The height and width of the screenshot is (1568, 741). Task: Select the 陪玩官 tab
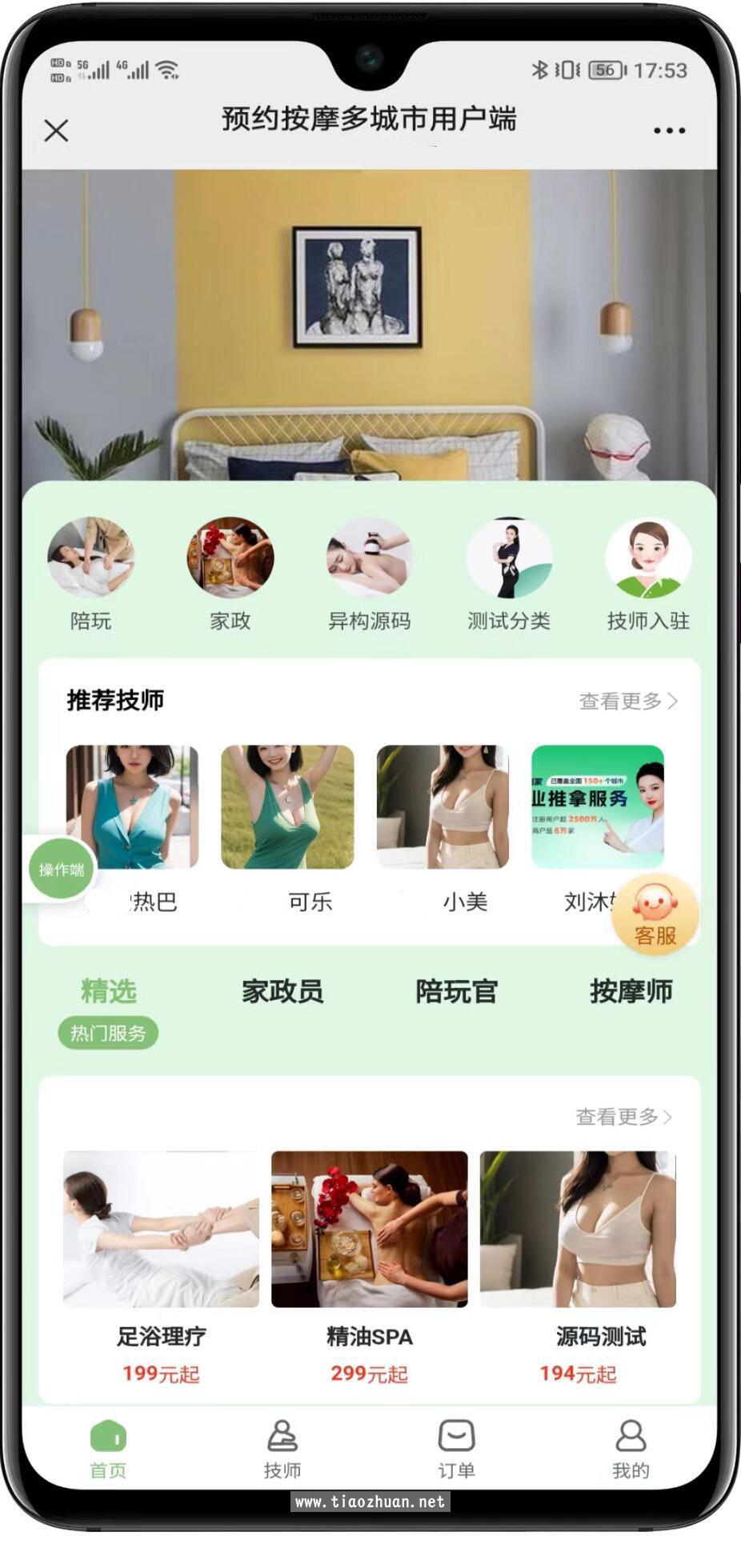(456, 992)
